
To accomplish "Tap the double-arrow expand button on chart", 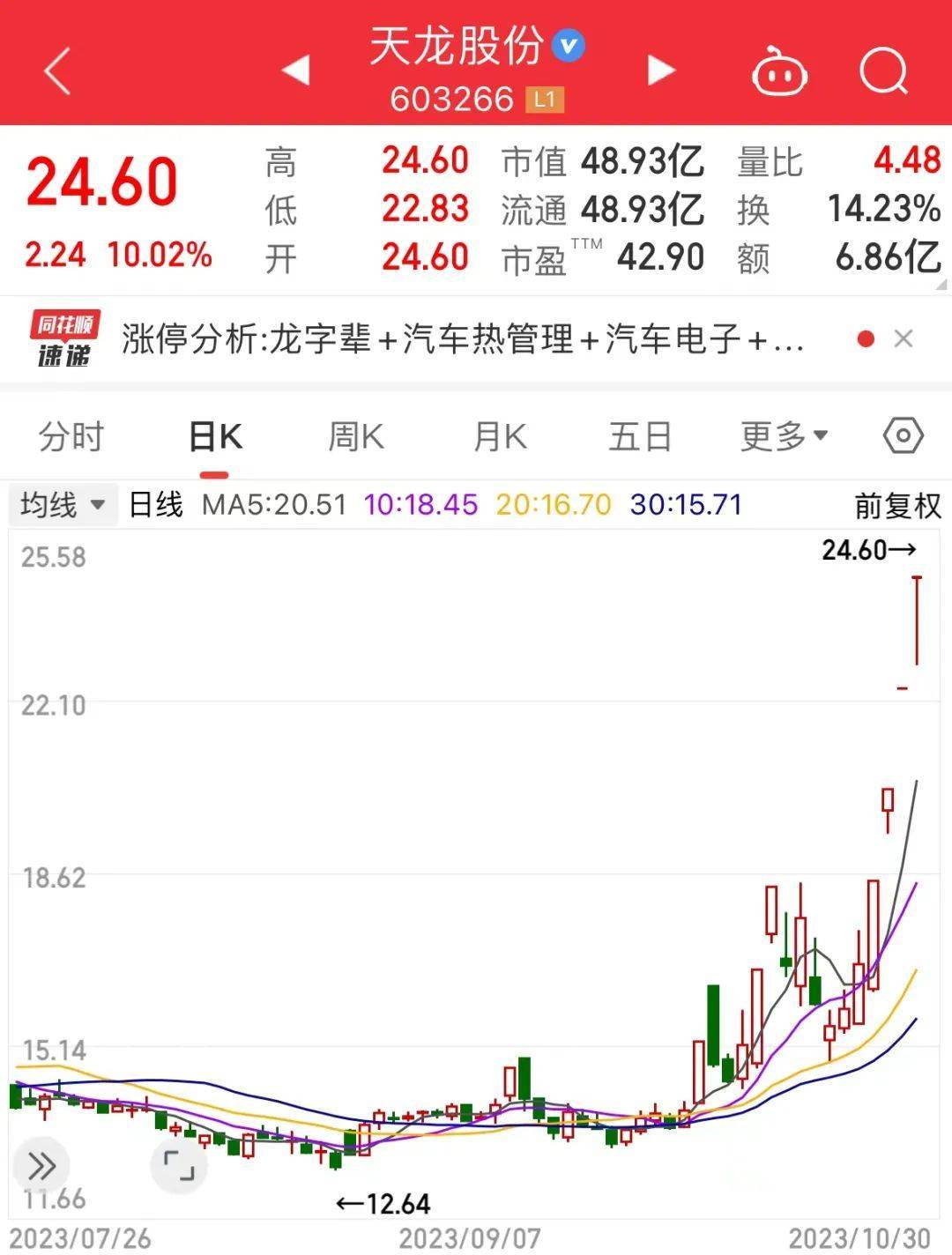I will click(x=41, y=1166).
